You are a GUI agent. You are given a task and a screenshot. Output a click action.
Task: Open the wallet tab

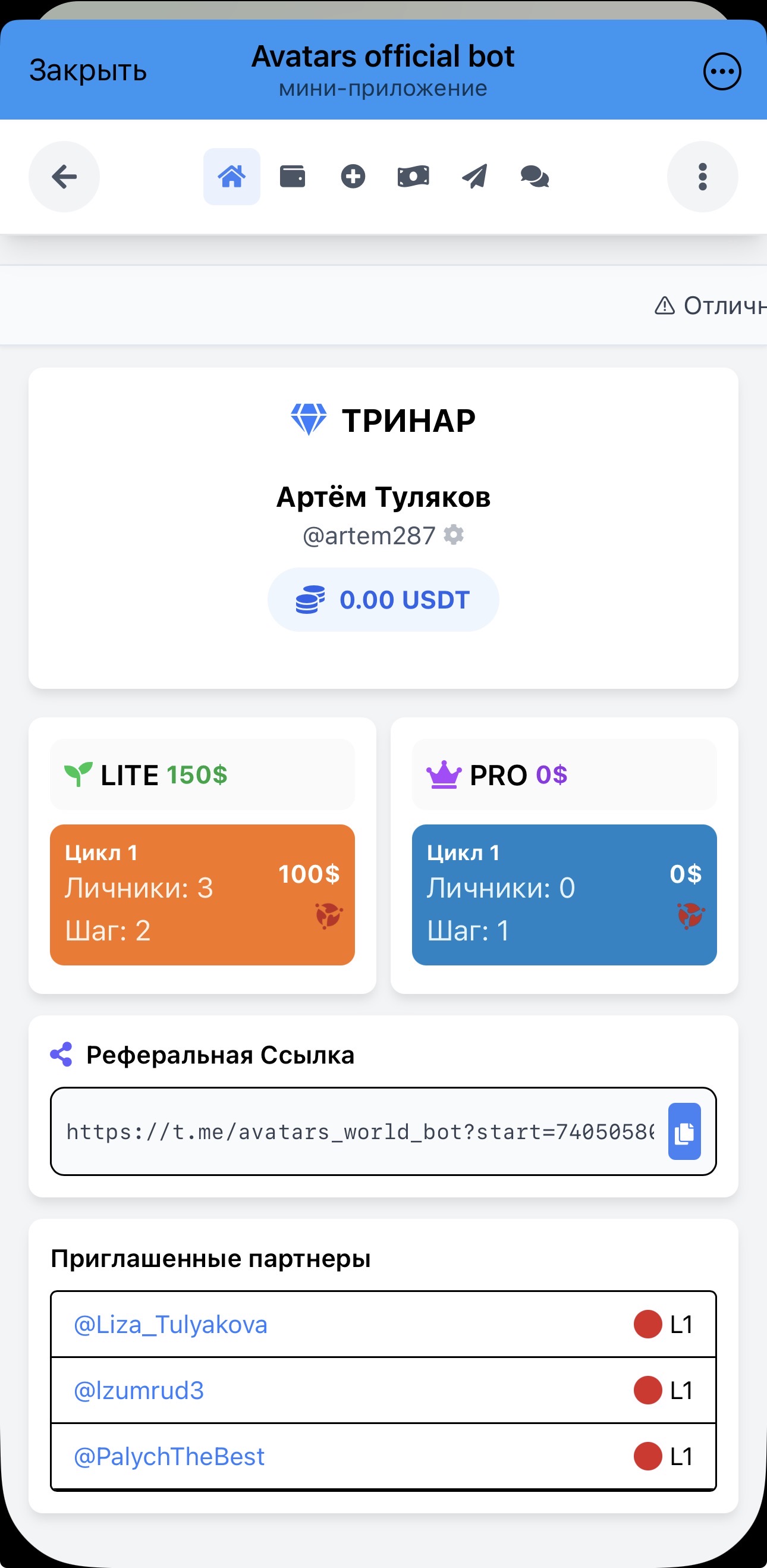coord(292,177)
